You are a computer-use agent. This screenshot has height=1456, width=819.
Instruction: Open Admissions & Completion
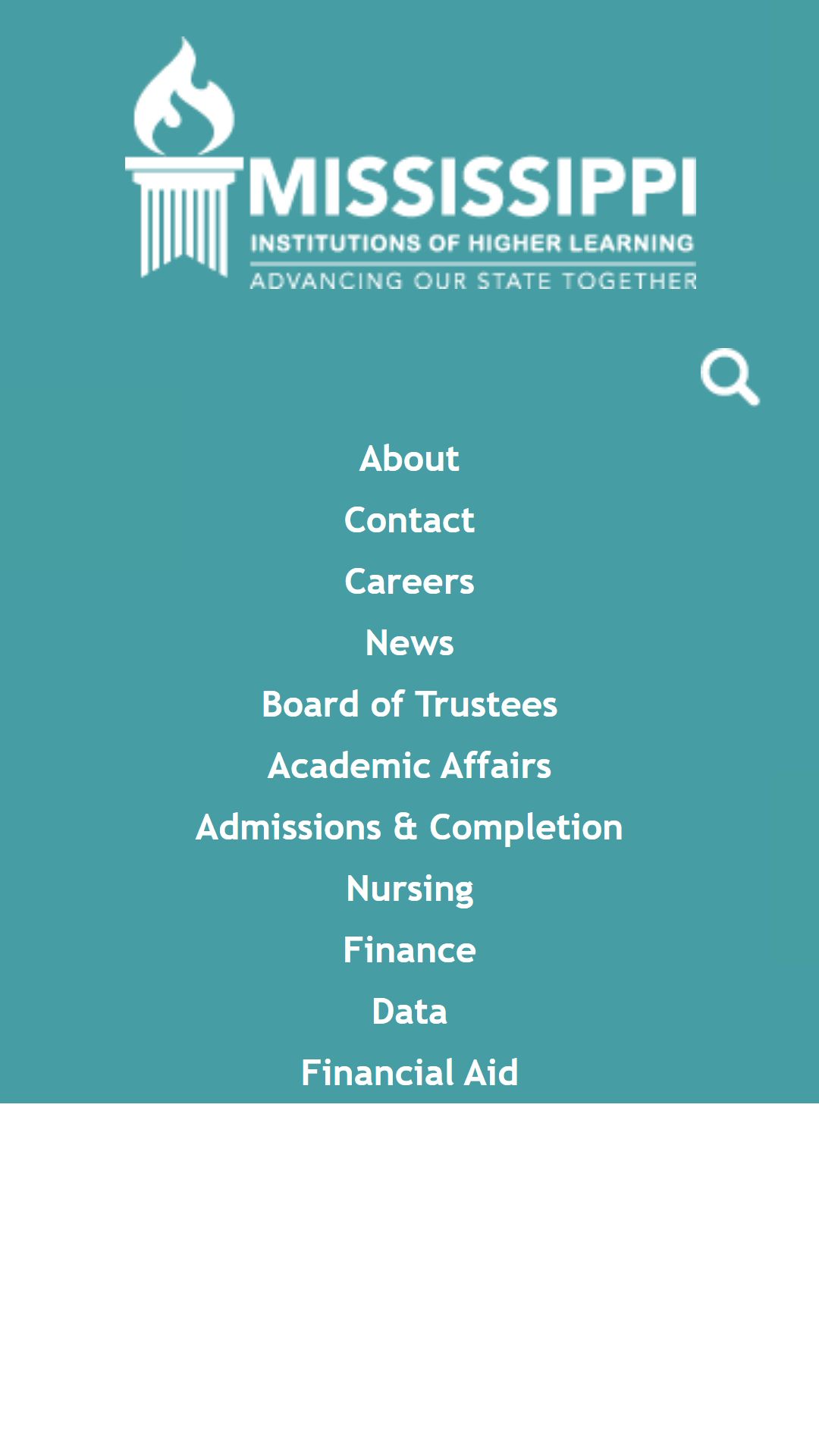pyautogui.click(x=409, y=827)
